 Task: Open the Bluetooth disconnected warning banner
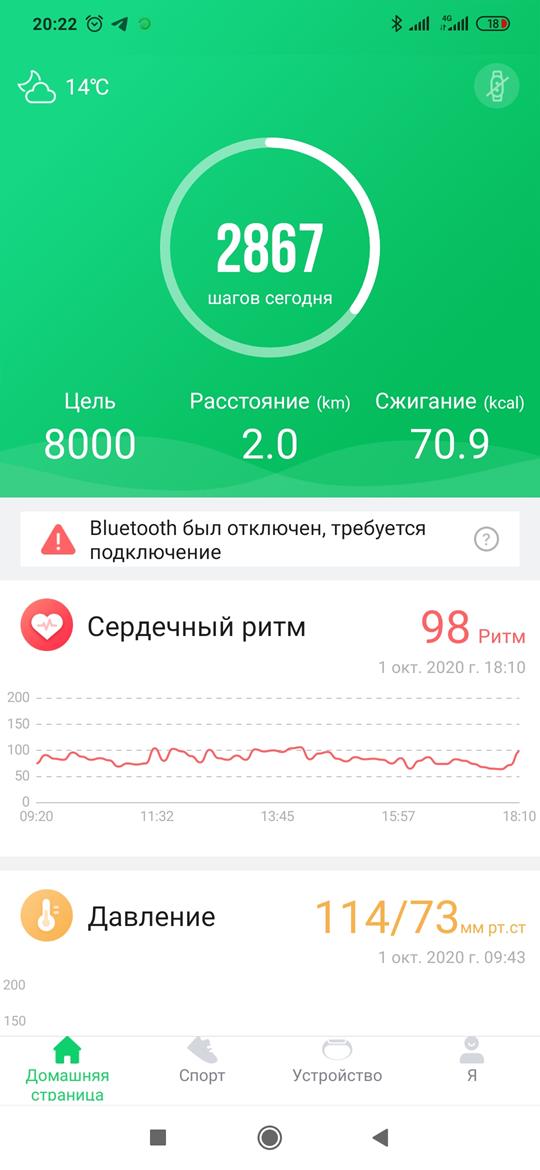270,539
